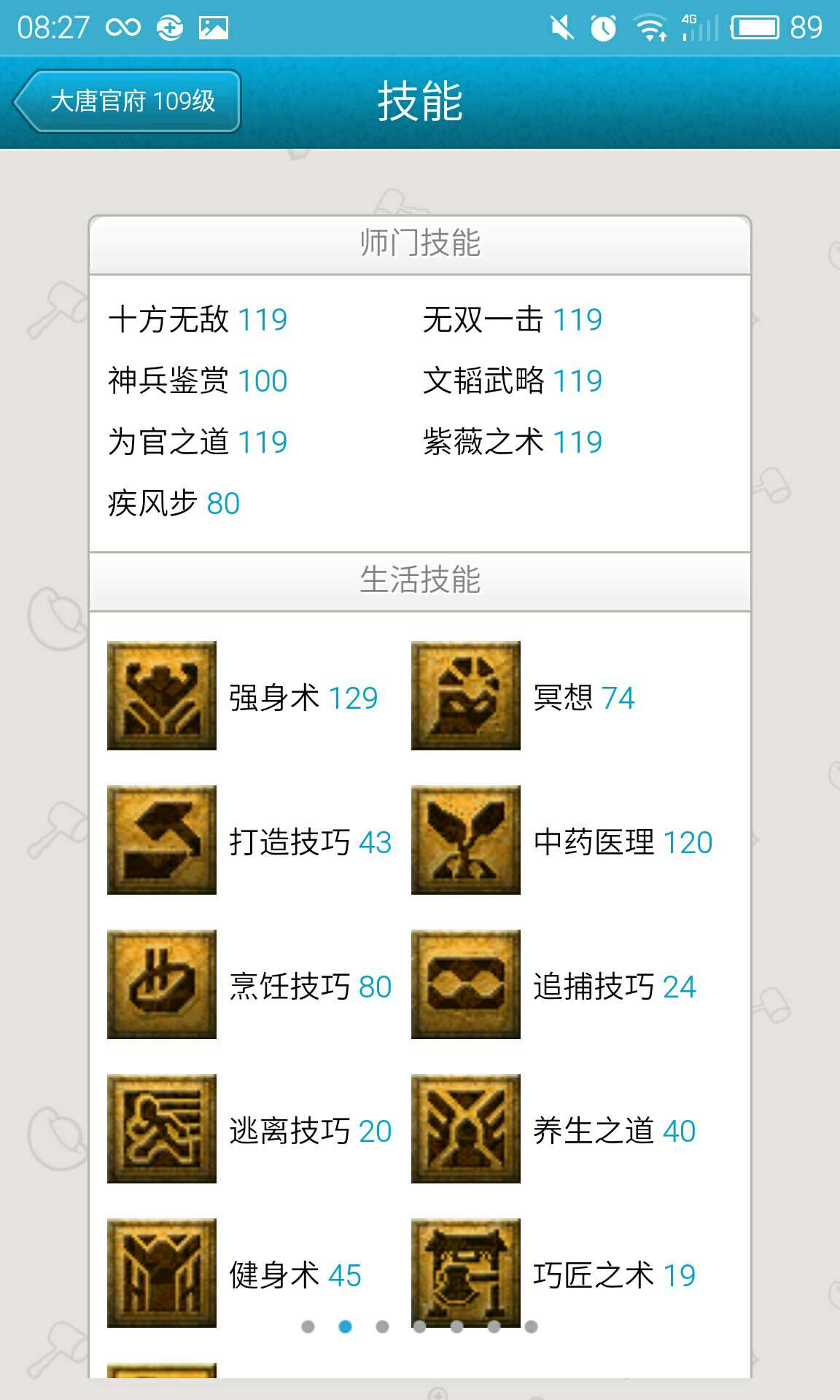This screenshot has width=840, height=1400.
Task: Go back to 大唐官府 109级
Action: coord(128,101)
